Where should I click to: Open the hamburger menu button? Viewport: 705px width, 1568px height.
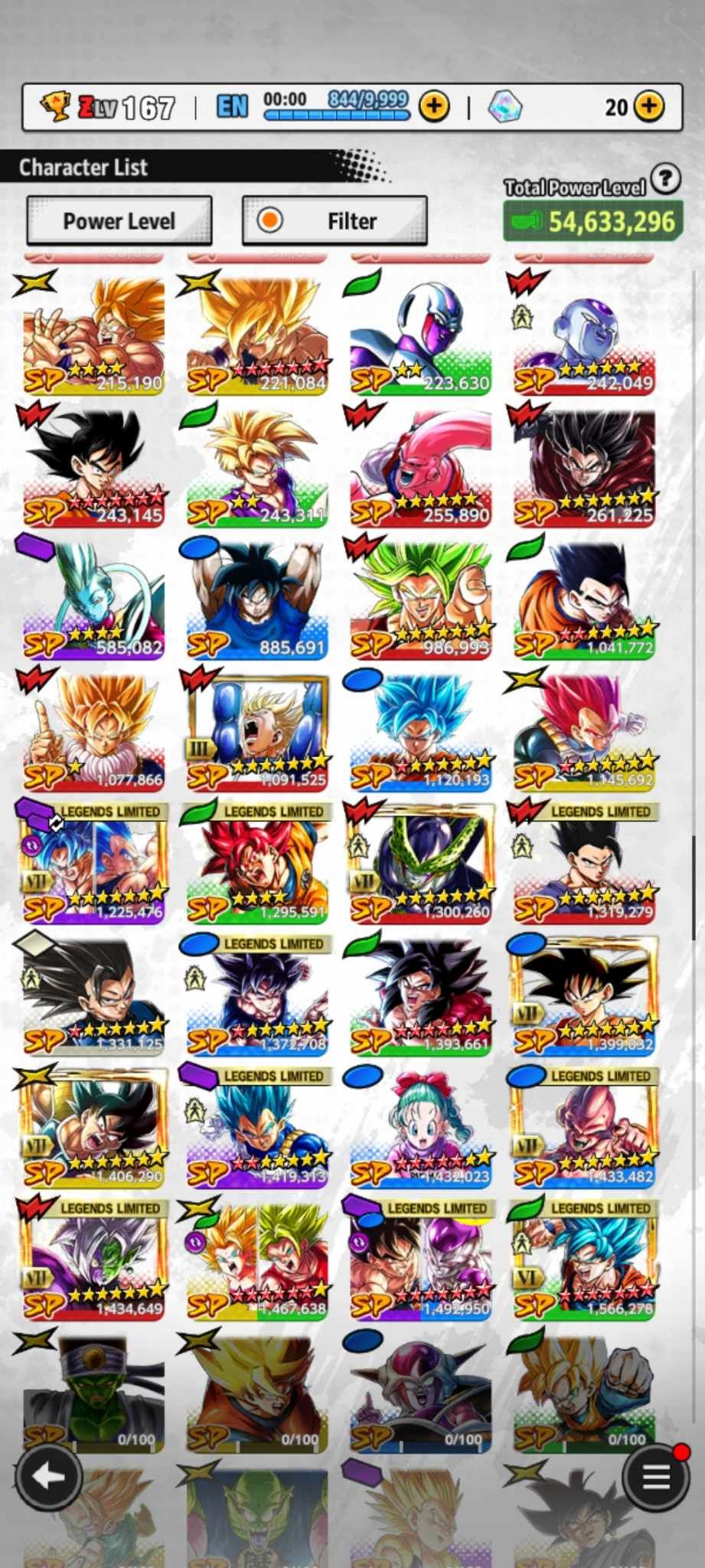655,1475
